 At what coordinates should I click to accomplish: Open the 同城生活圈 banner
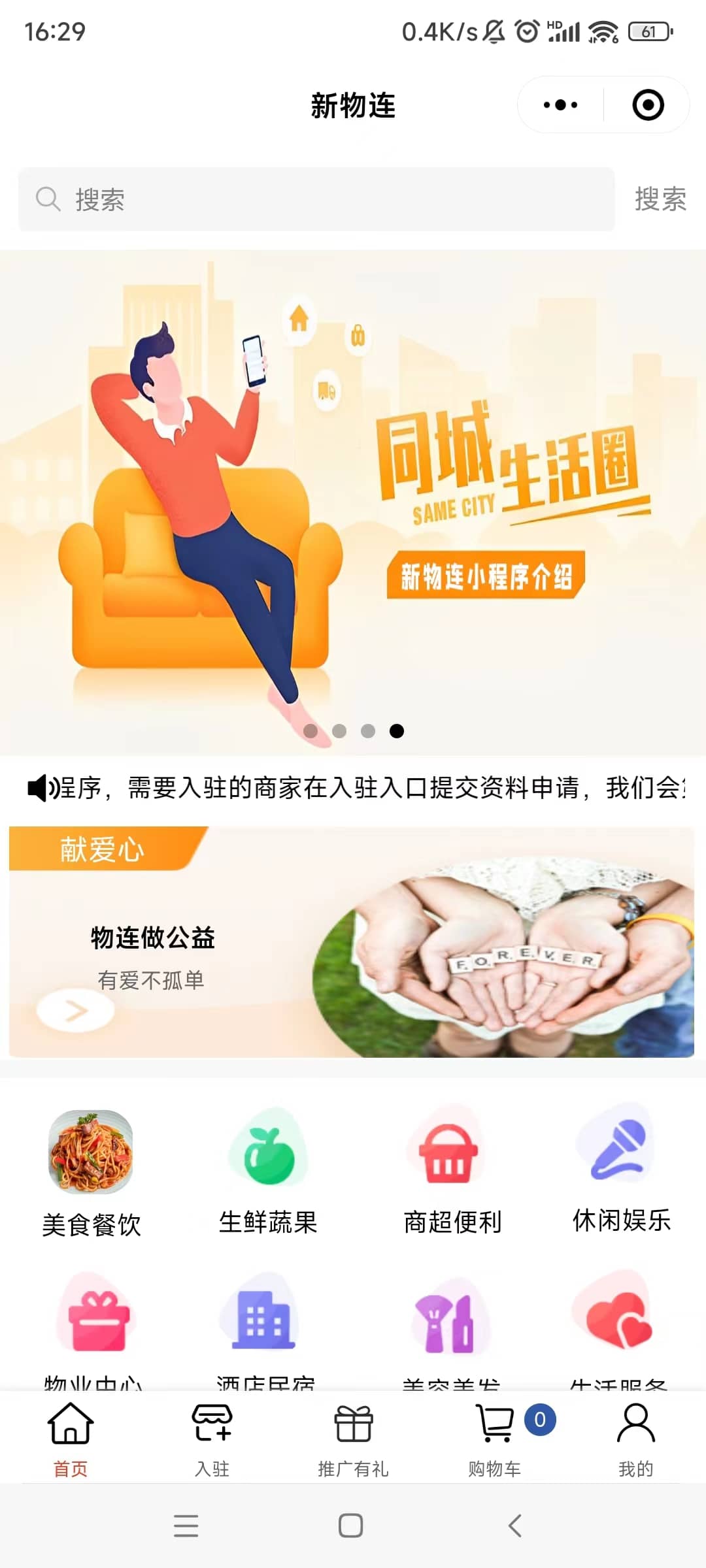353,502
